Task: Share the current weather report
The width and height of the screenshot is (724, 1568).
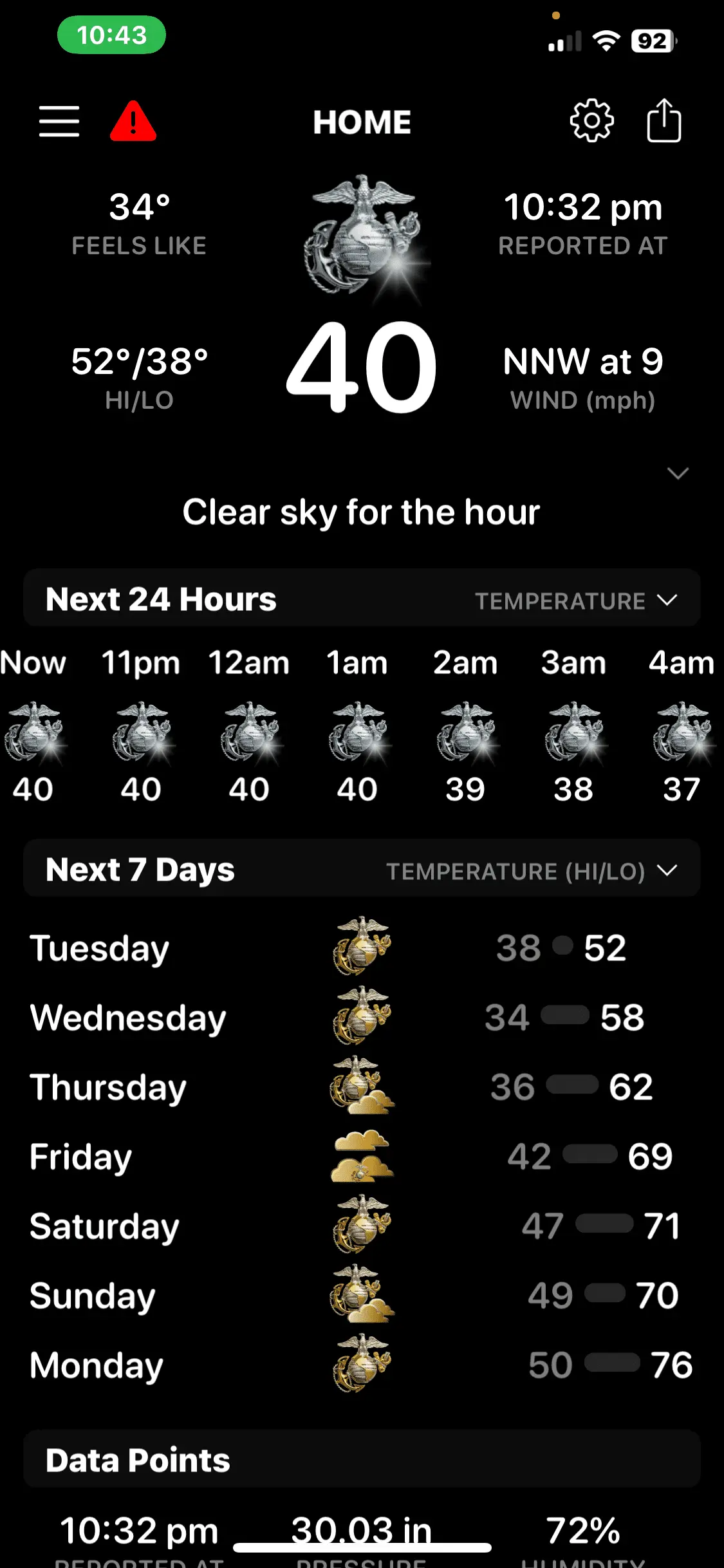Action: click(664, 121)
